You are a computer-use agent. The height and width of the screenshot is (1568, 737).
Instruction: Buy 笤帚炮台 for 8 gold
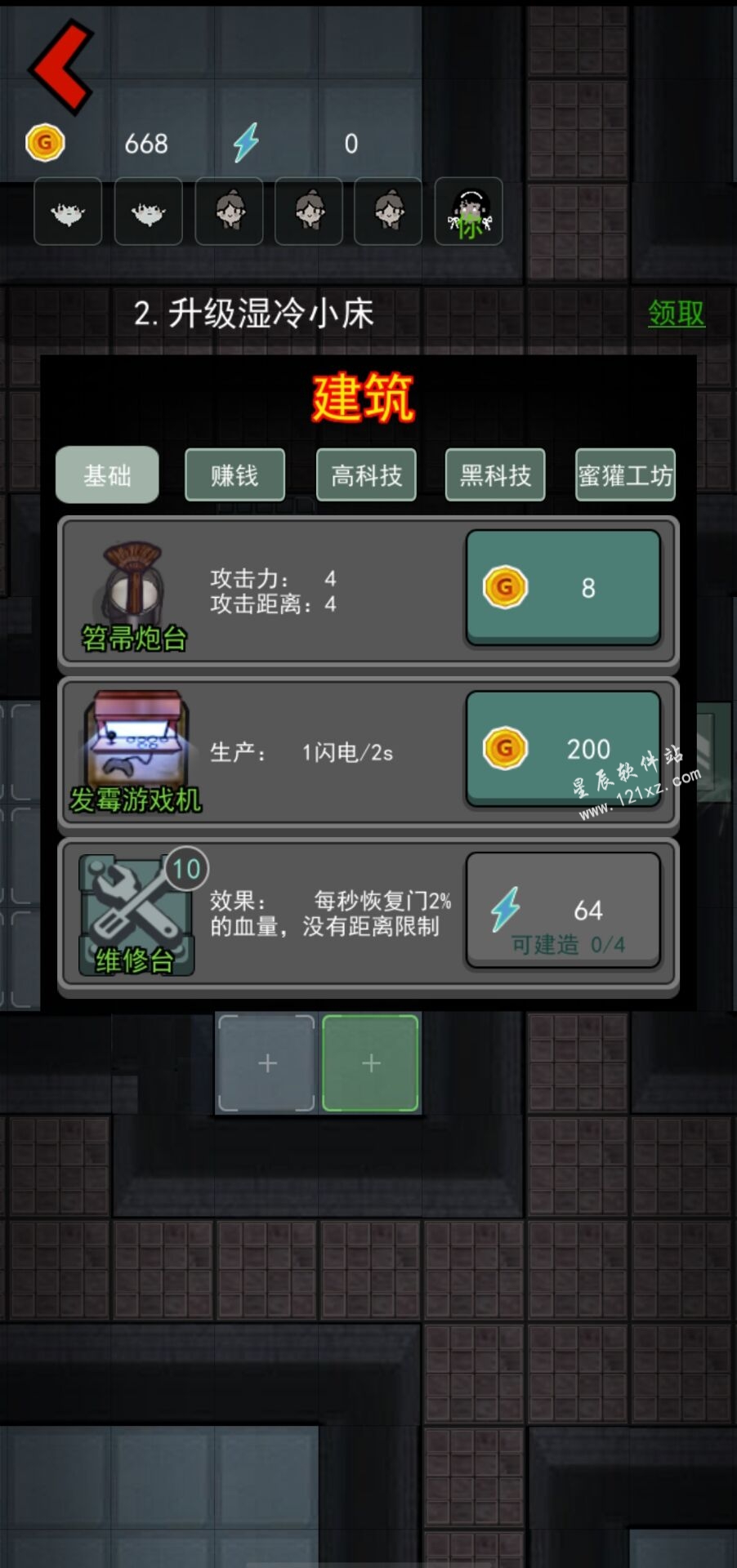pyautogui.click(x=563, y=587)
